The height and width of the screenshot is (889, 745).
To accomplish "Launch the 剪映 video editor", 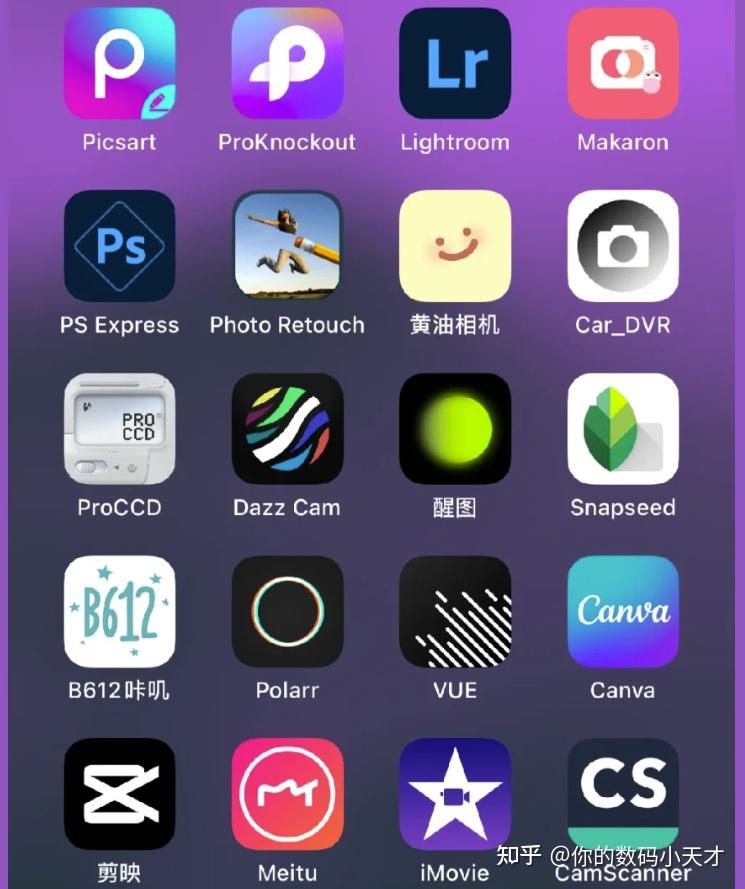I will (120, 793).
